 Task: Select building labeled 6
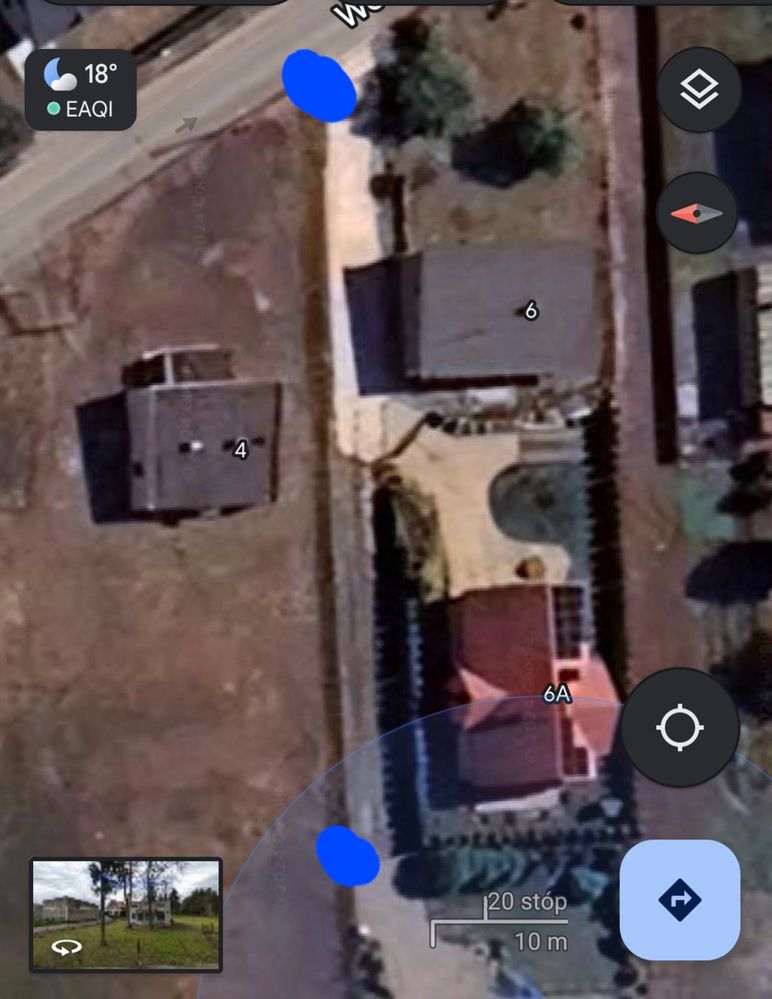coord(530,311)
